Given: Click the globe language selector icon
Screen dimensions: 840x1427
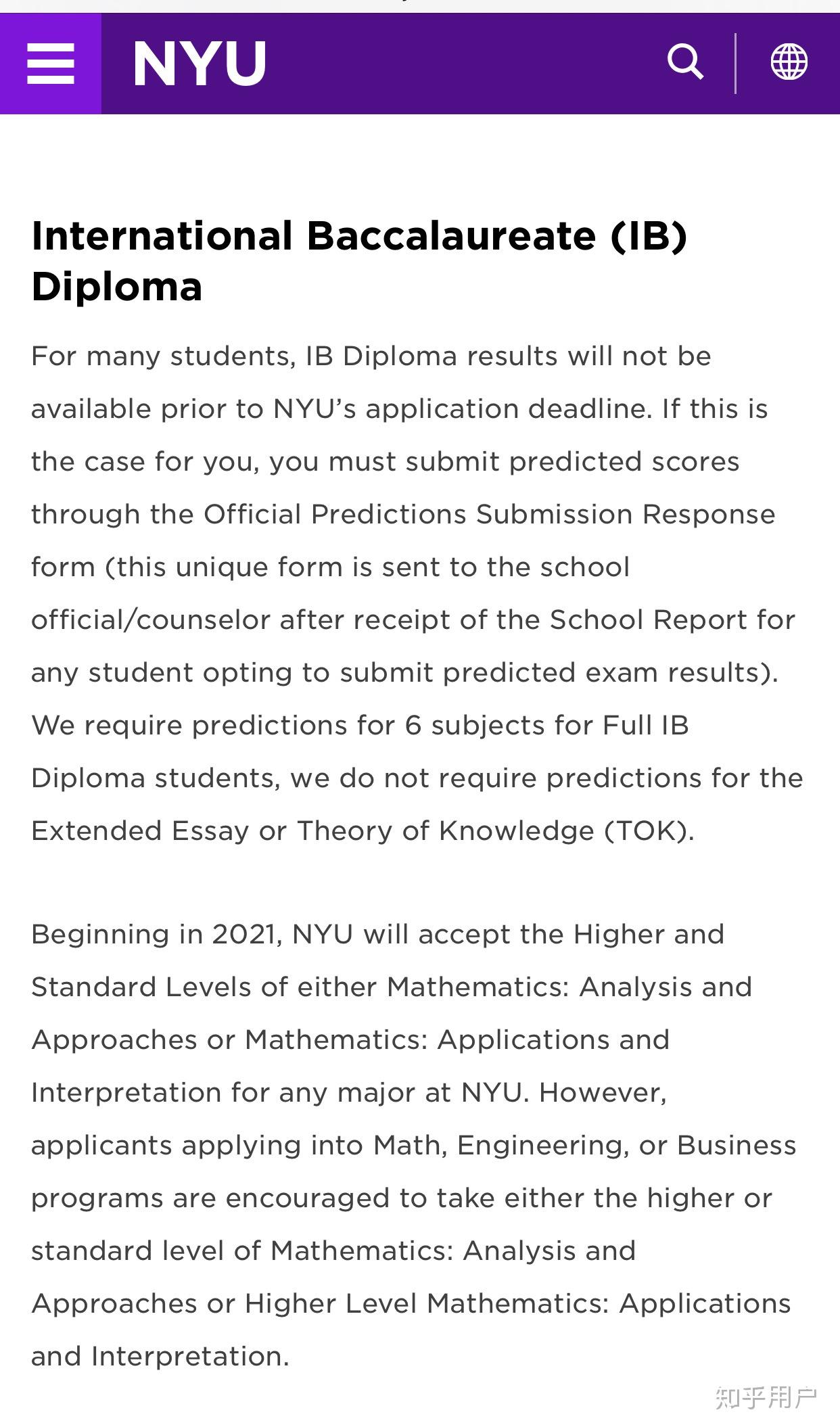Looking at the screenshot, I should [790, 62].
